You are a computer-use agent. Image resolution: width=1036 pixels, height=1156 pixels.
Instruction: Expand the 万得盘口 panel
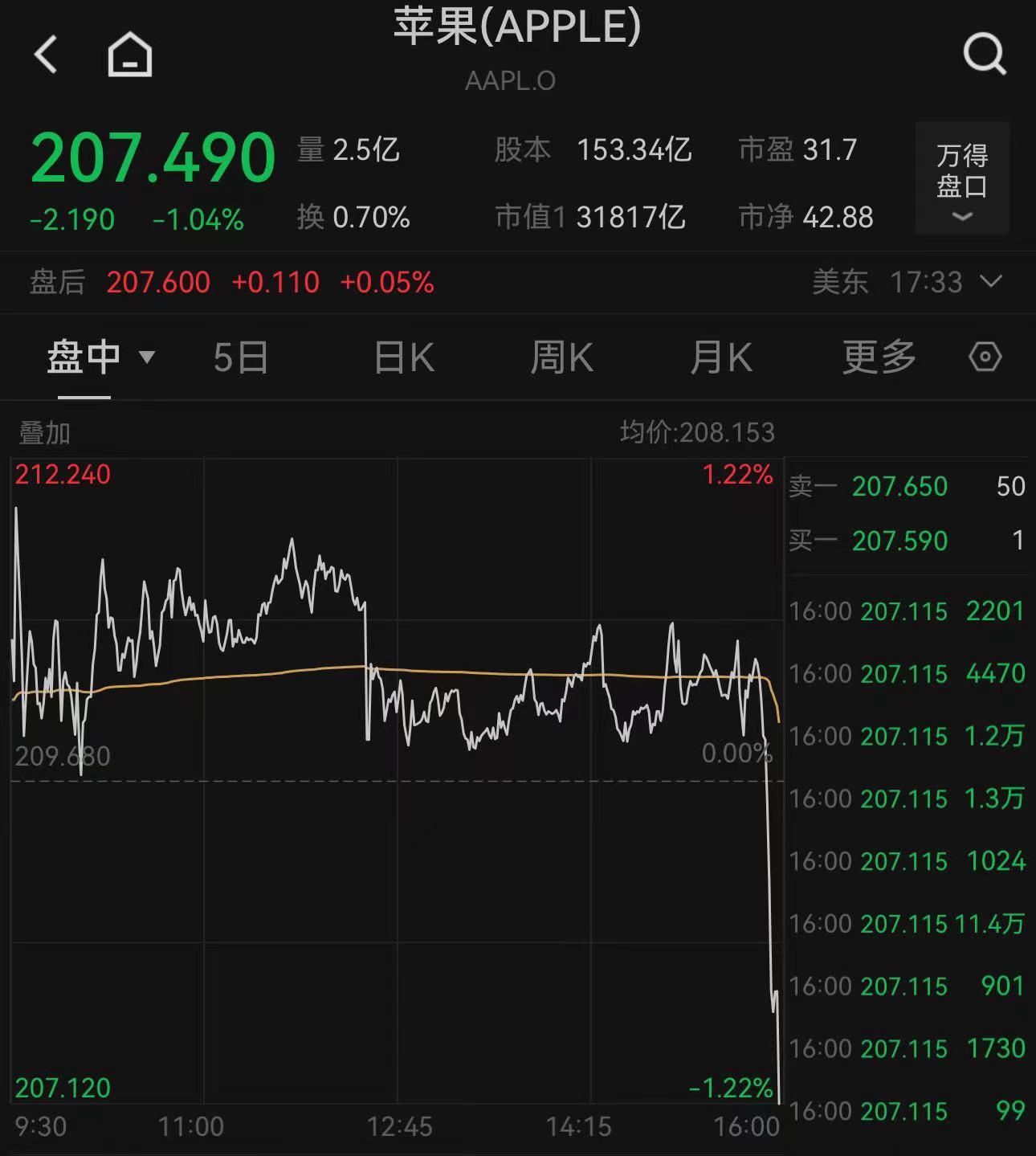coord(961,178)
